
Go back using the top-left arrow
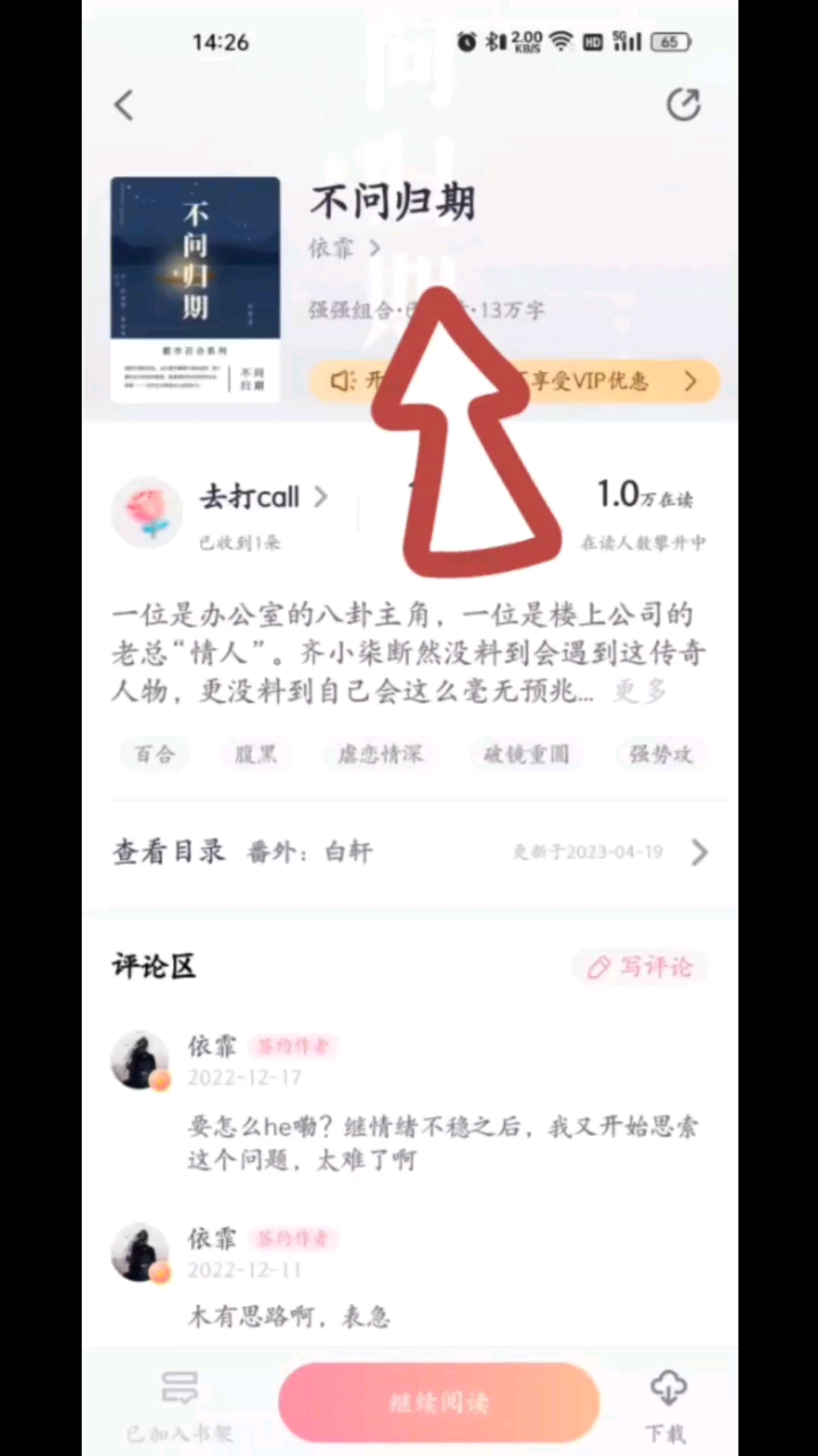[124, 105]
